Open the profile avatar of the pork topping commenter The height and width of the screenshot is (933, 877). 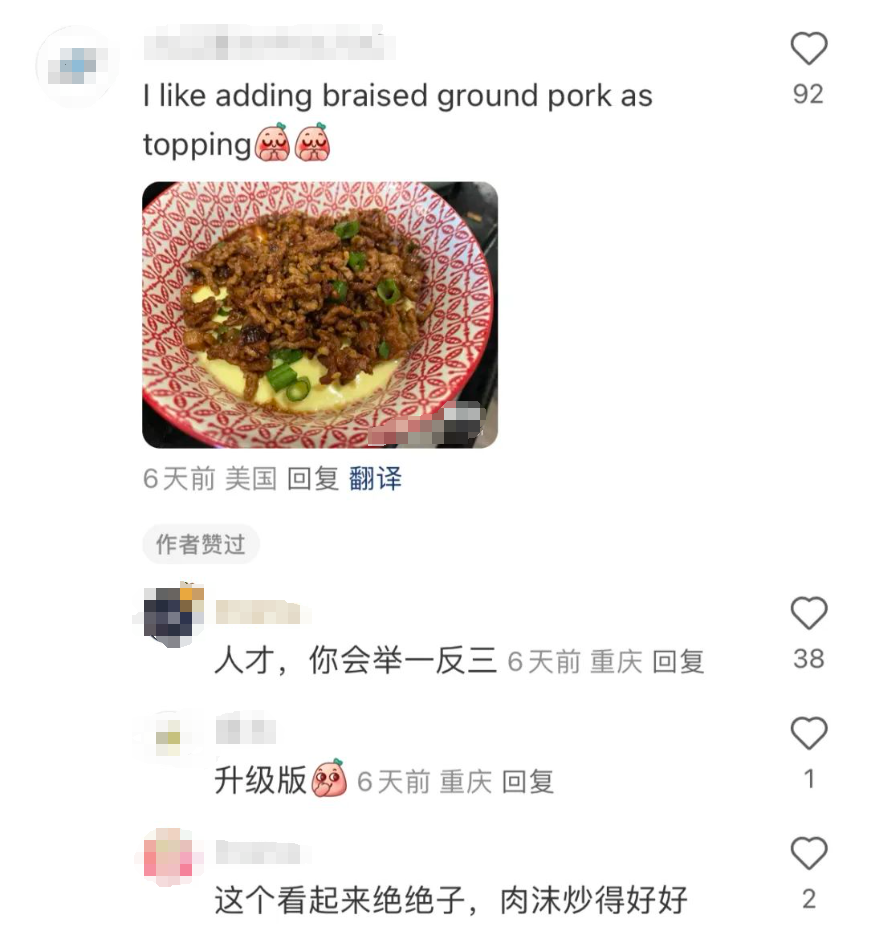77,67
